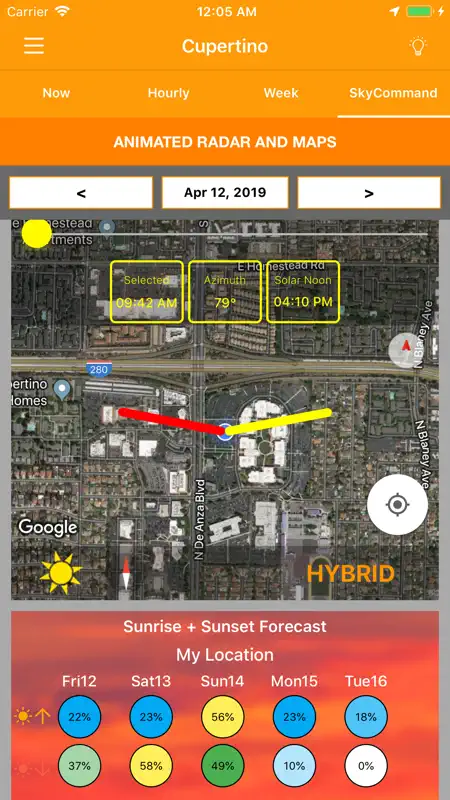450x800 pixels.
Task: Go to the next date
Action: (369, 193)
